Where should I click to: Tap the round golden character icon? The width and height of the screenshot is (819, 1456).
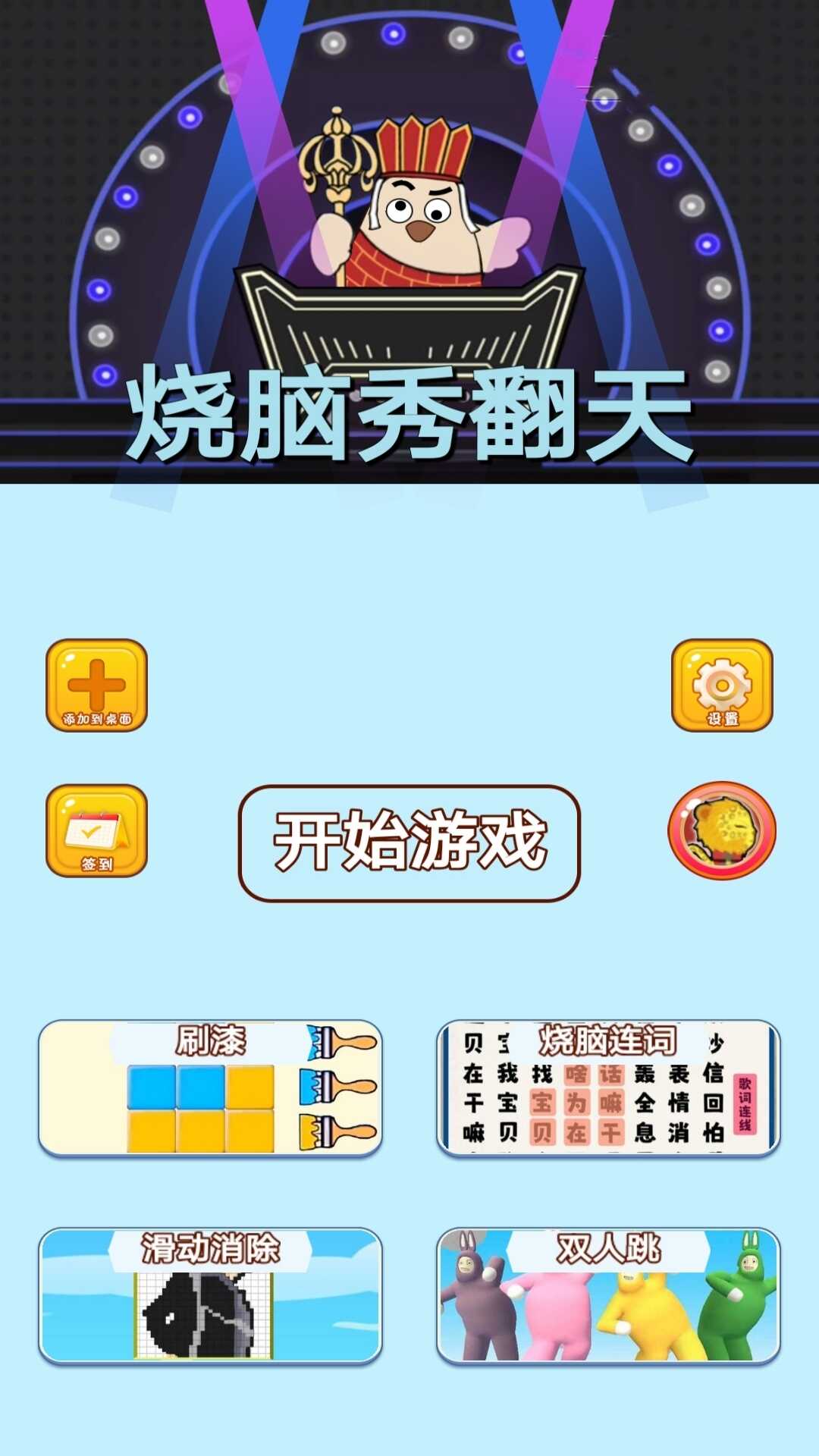[722, 831]
